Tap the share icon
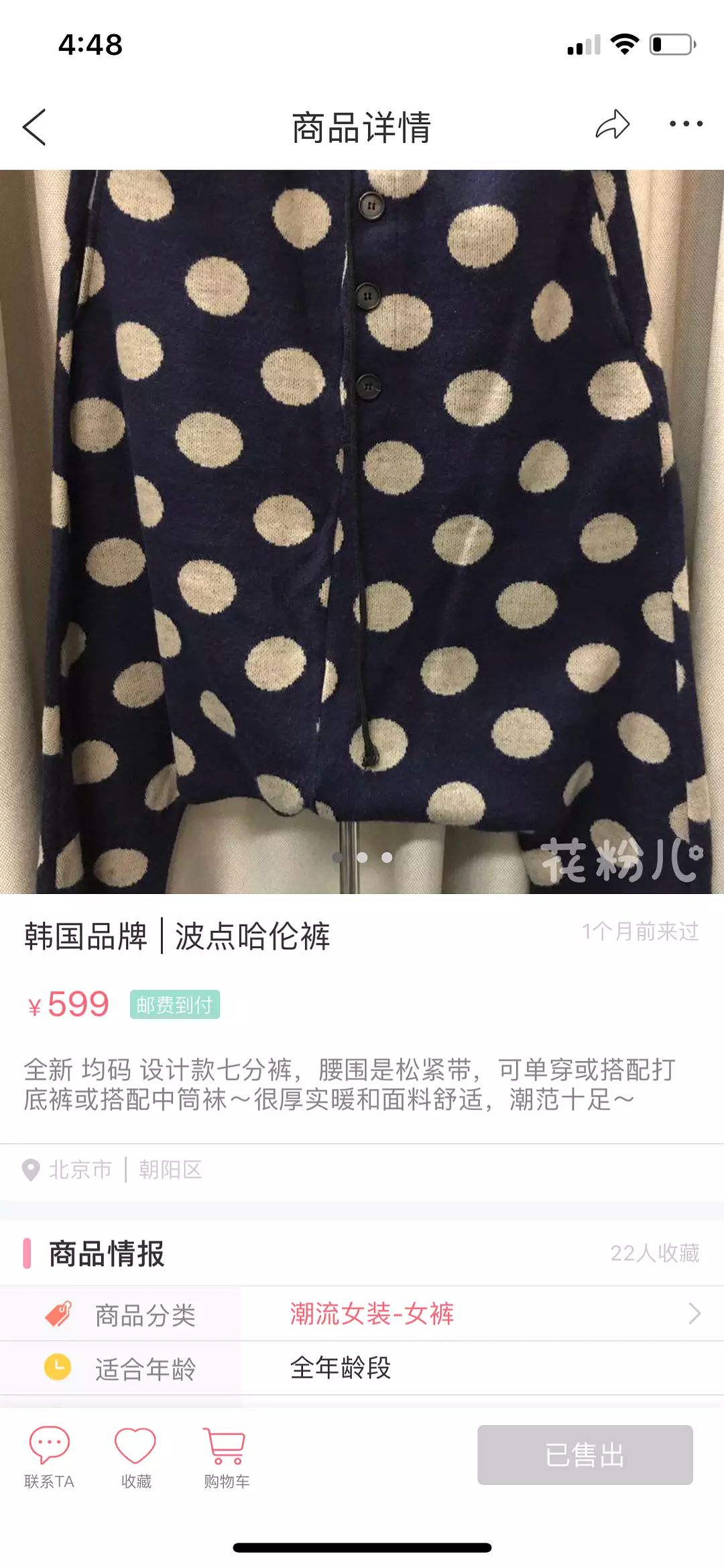724x1568 pixels. [x=613, y=124]
